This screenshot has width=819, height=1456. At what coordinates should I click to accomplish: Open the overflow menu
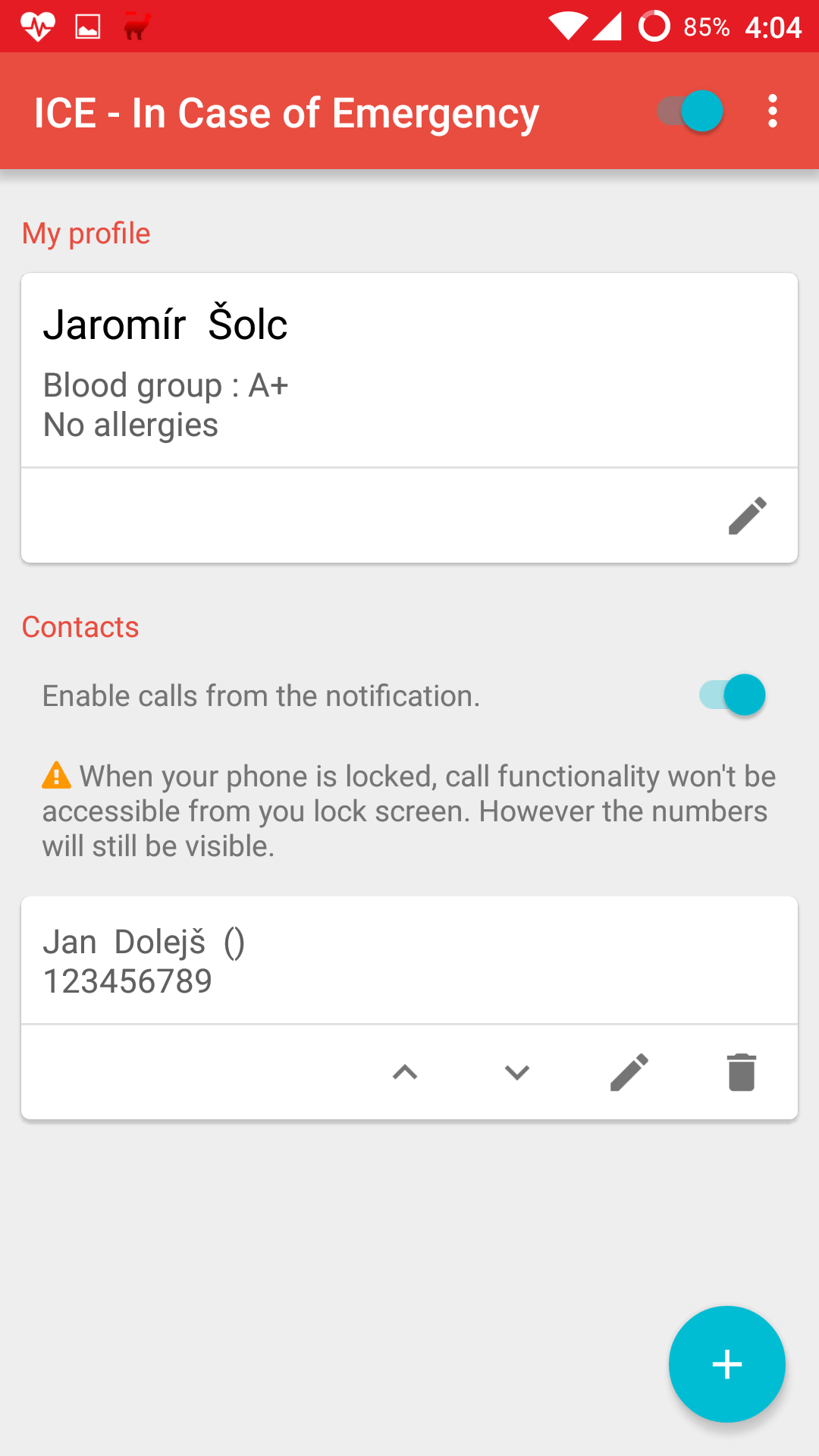tap(772, 111)
